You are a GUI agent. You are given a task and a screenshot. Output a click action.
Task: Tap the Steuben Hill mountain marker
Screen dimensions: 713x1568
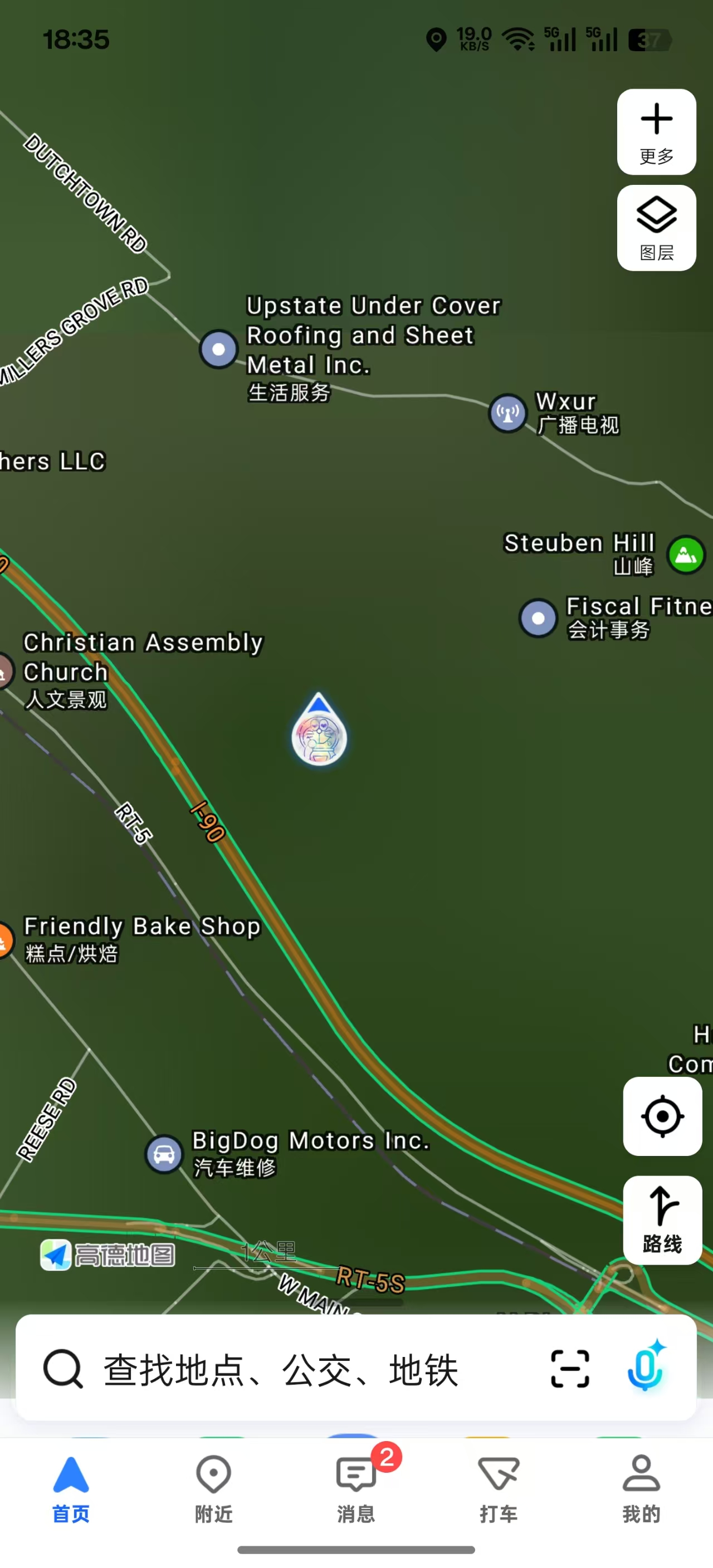(x=686, y=555)
